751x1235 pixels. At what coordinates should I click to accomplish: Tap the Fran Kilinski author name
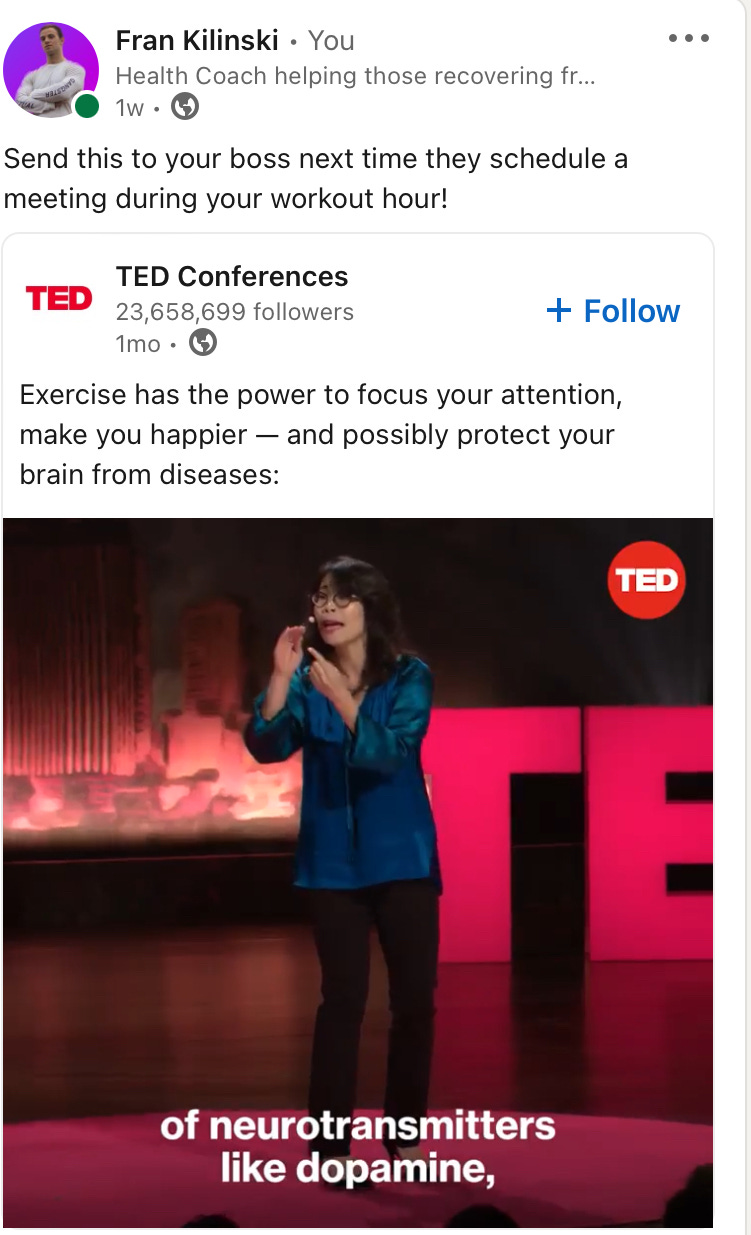197,41
